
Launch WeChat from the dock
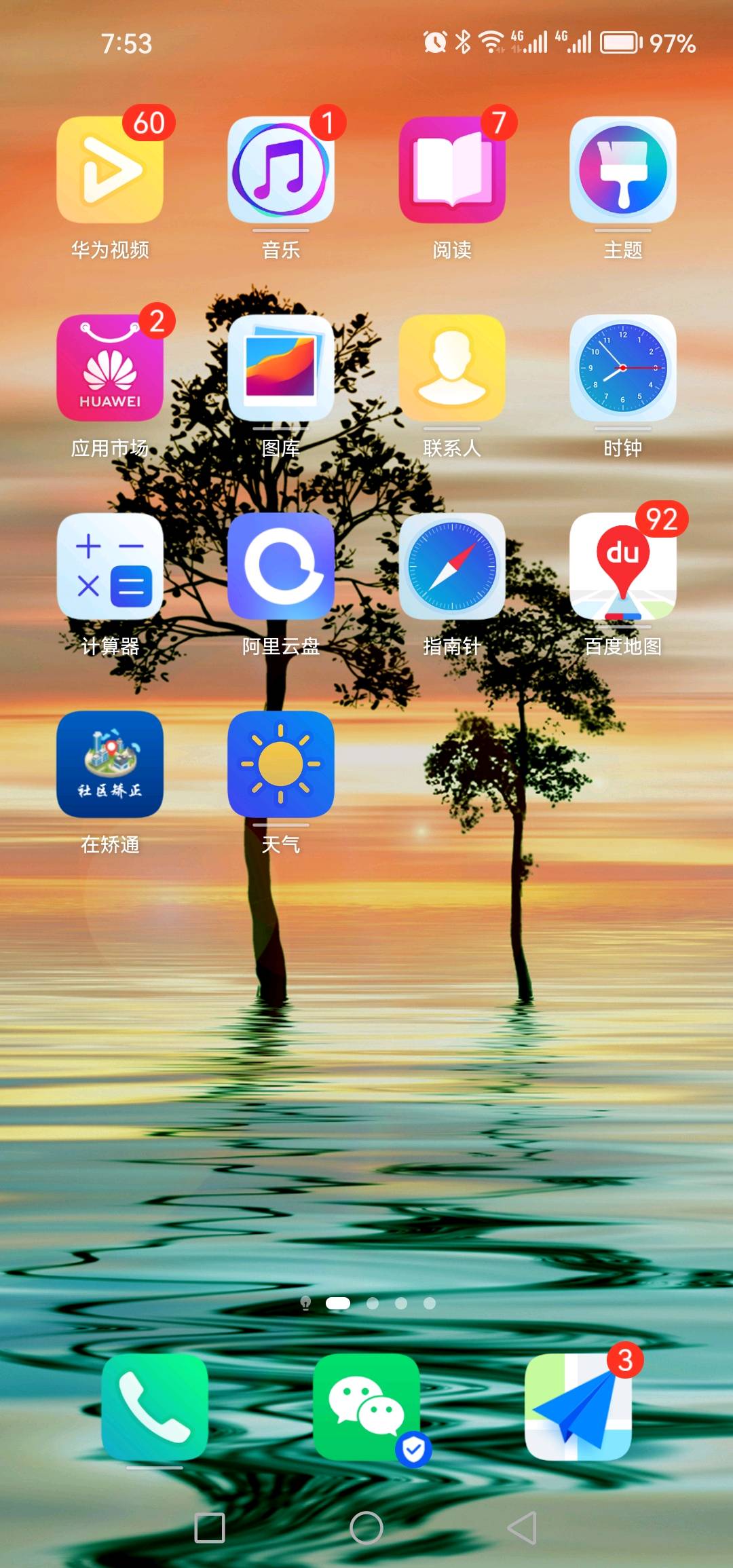366,1406
